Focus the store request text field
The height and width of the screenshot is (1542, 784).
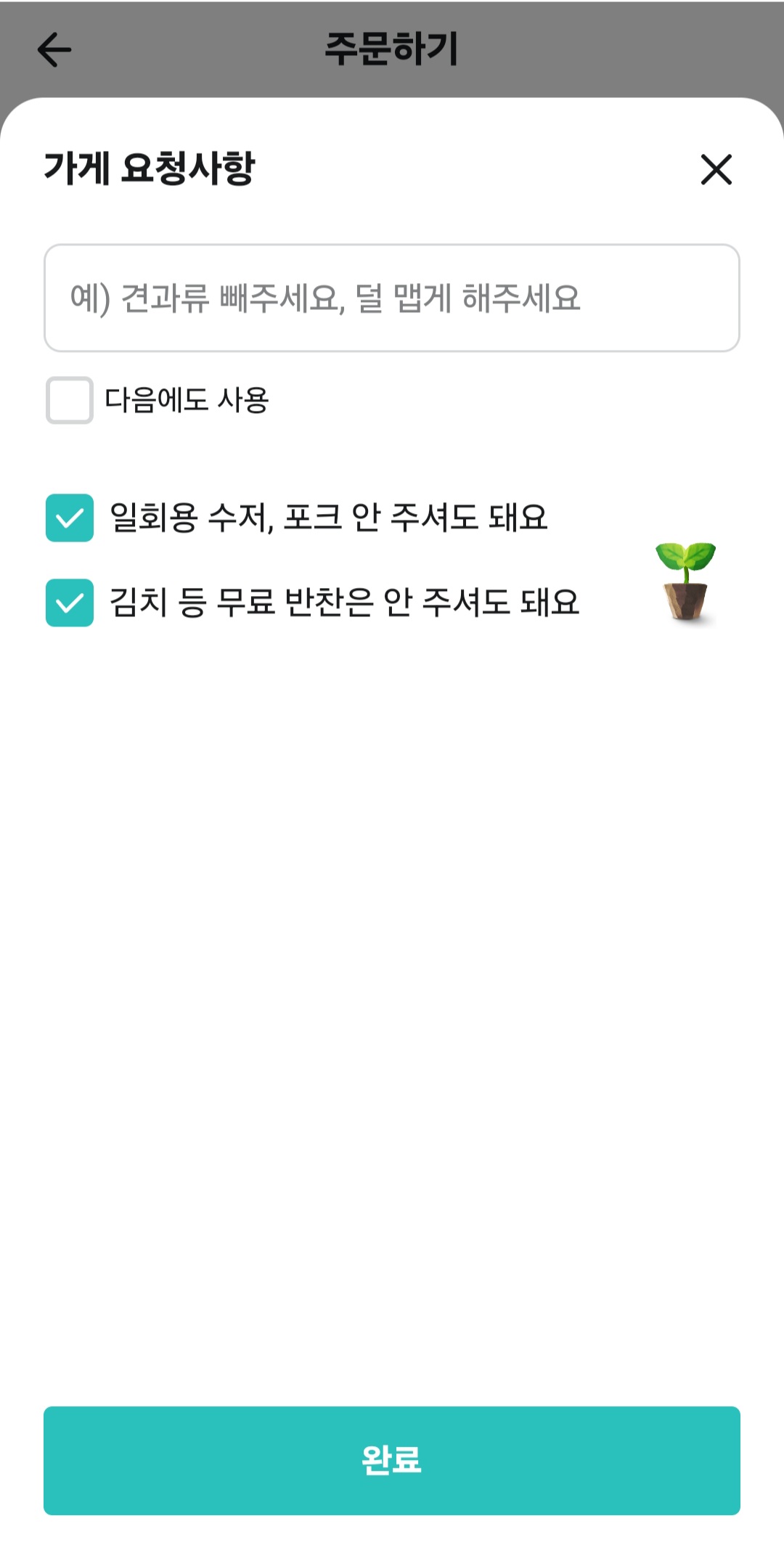point(392,298)
